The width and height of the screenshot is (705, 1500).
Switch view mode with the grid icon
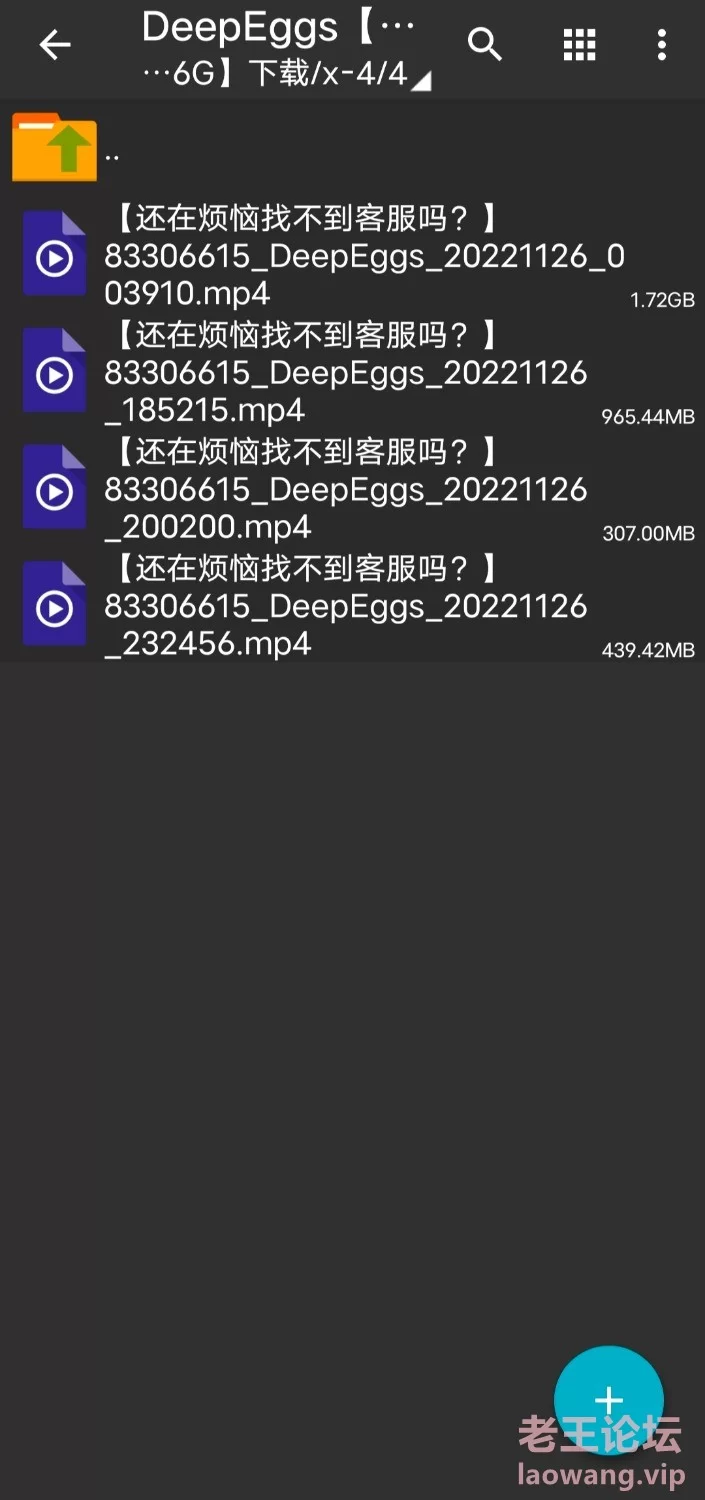(x=580, y=45)
